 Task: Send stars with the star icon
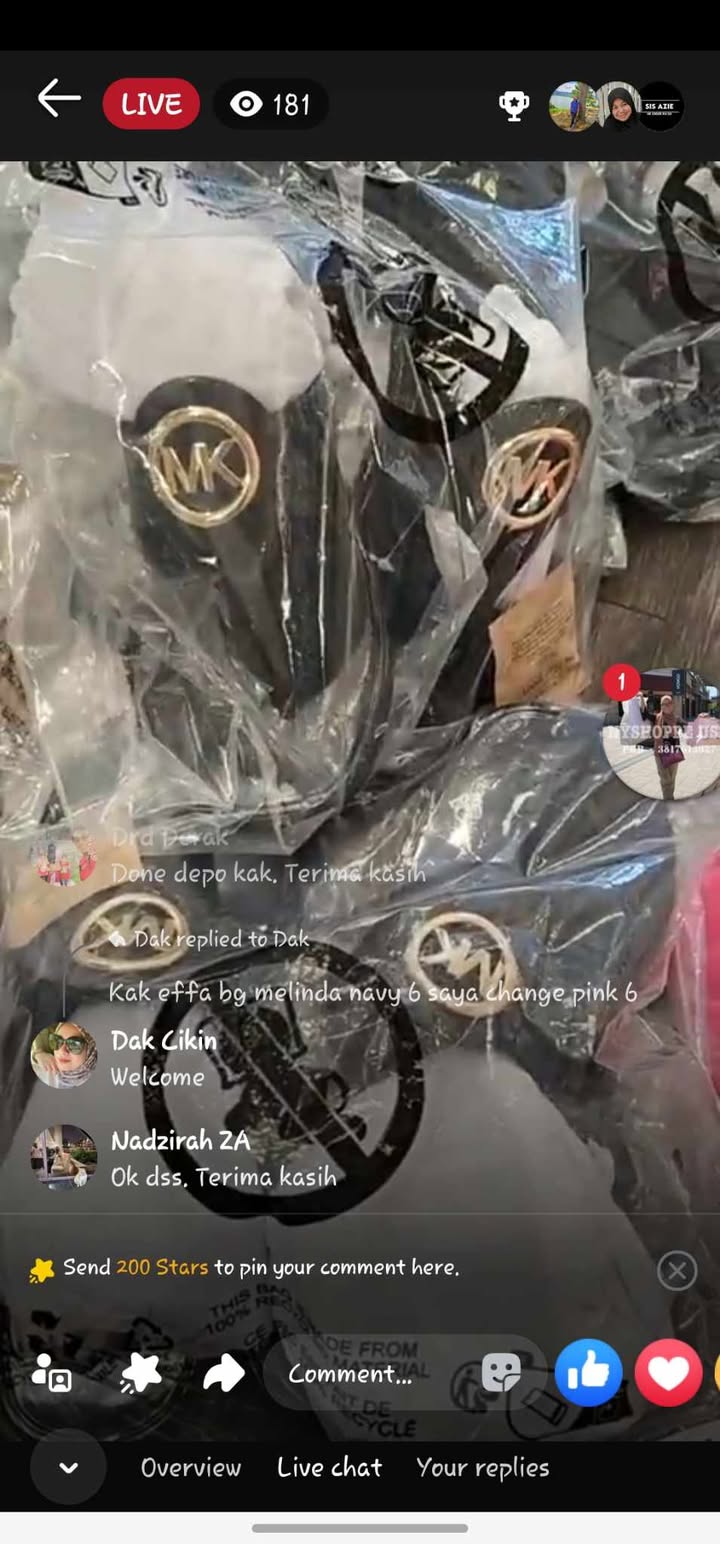tap(140, 1373)
